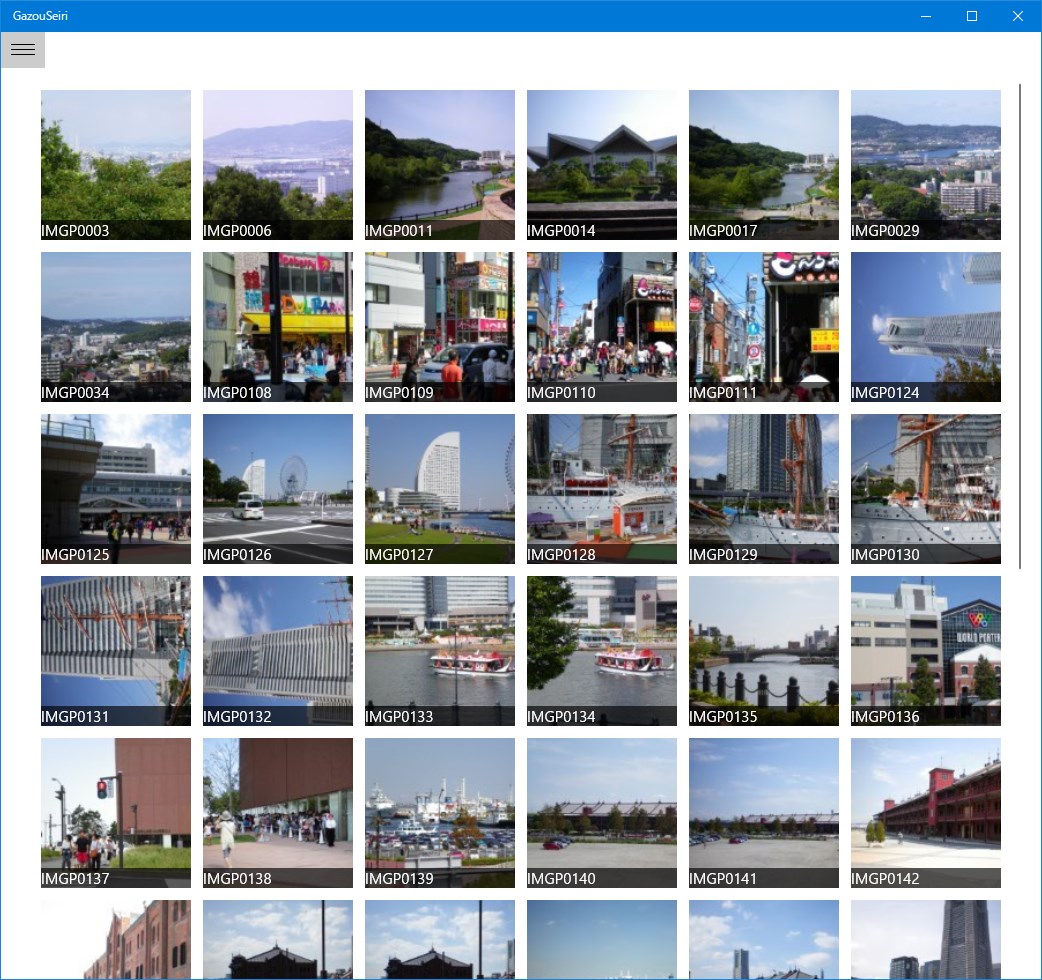View thumbnail IMGP0139
The image size is (1042, 980).
tap(440, 813)
